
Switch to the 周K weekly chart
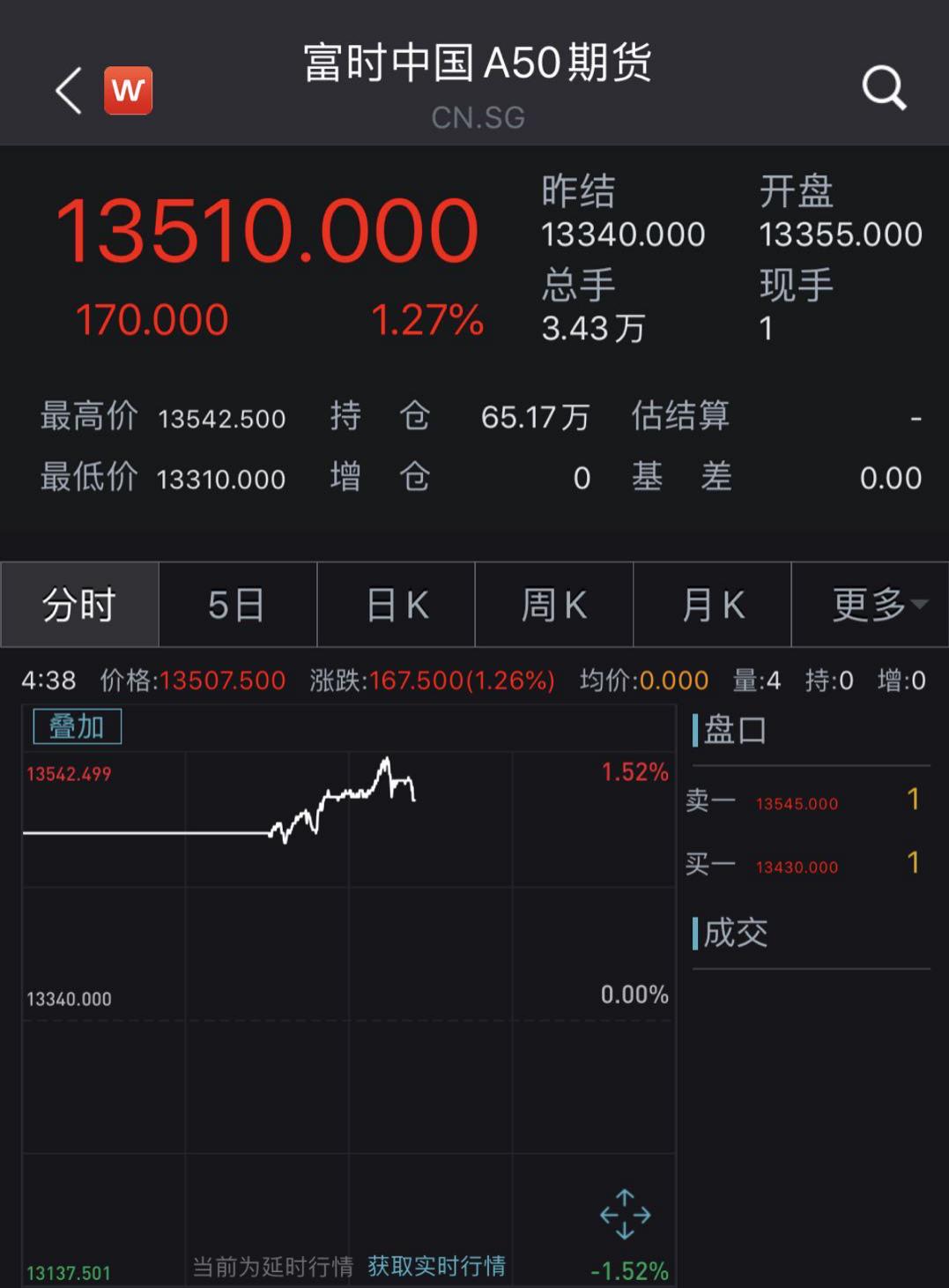[x=553, y=605]
